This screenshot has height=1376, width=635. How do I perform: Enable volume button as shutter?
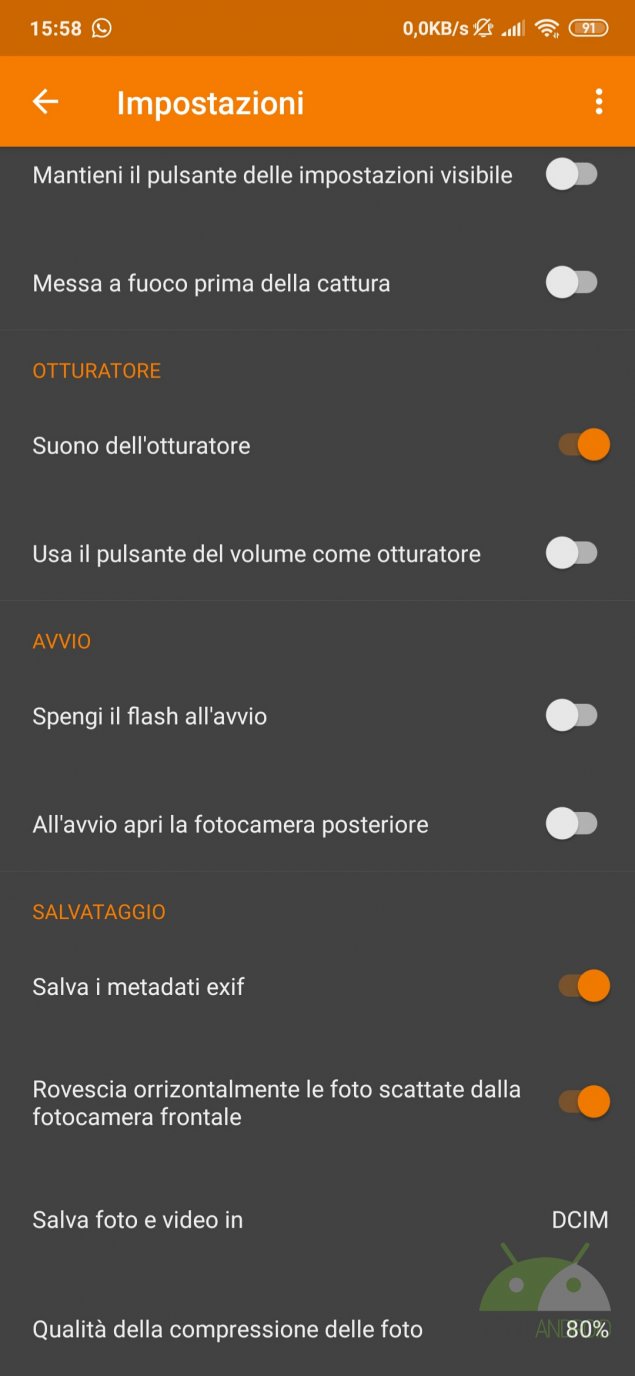pos(571,553)
